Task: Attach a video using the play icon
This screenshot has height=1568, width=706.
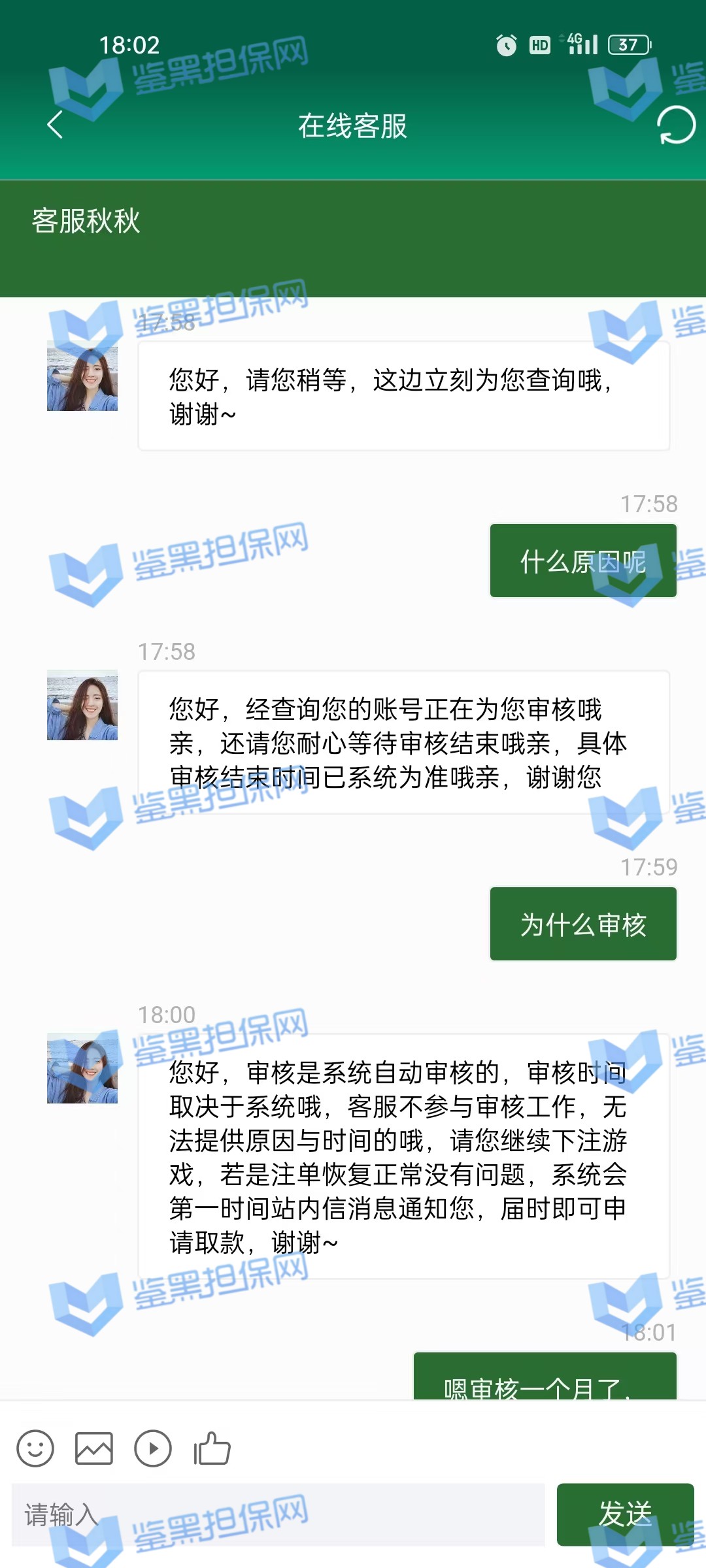Action: (x=153, y=1448)
